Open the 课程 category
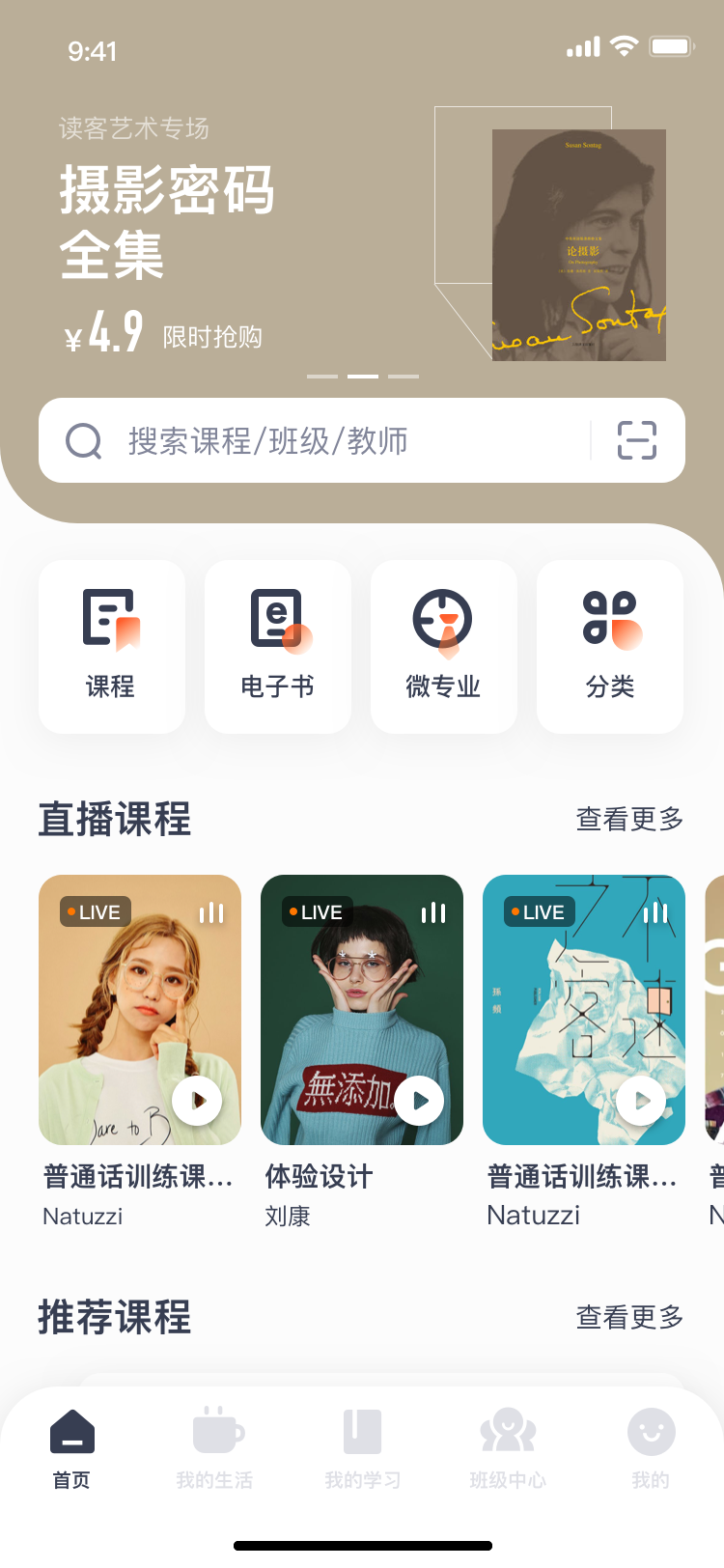724x1568 pixels. tap(112, 646)
